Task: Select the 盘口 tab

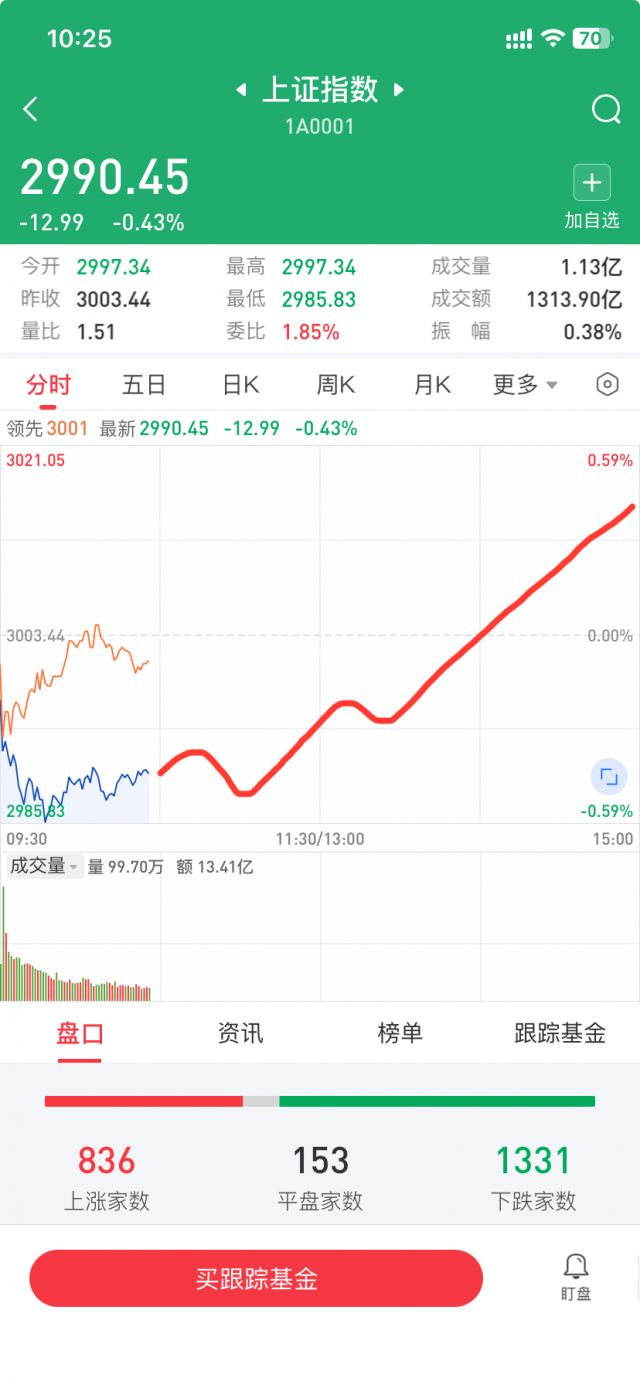Action: [80, 1033]
